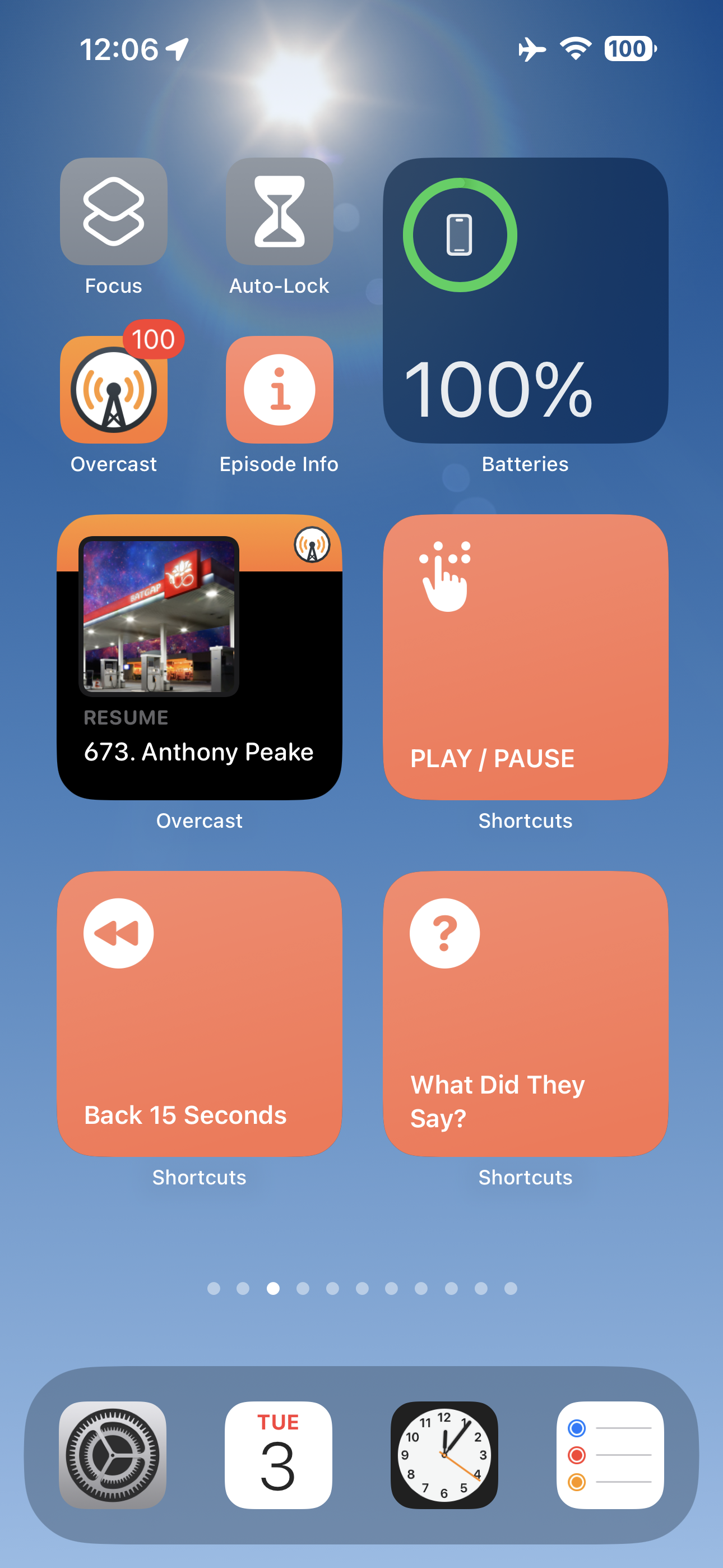The image size is (723, 1568).
Task: Run the Episode Info shortcut
Action: pyautogui.click(x=279, y=390)
